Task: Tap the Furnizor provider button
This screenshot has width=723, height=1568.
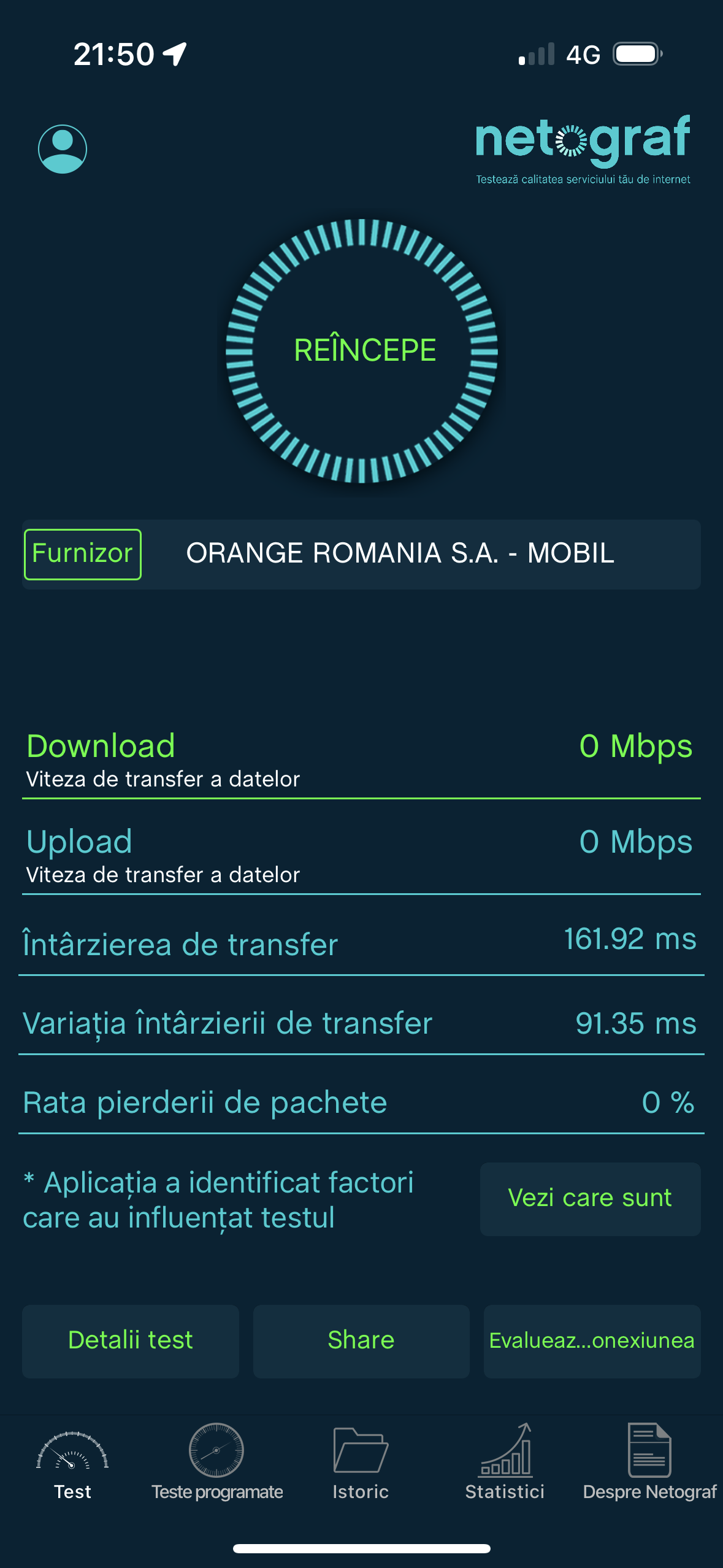Action: [83, 554]
